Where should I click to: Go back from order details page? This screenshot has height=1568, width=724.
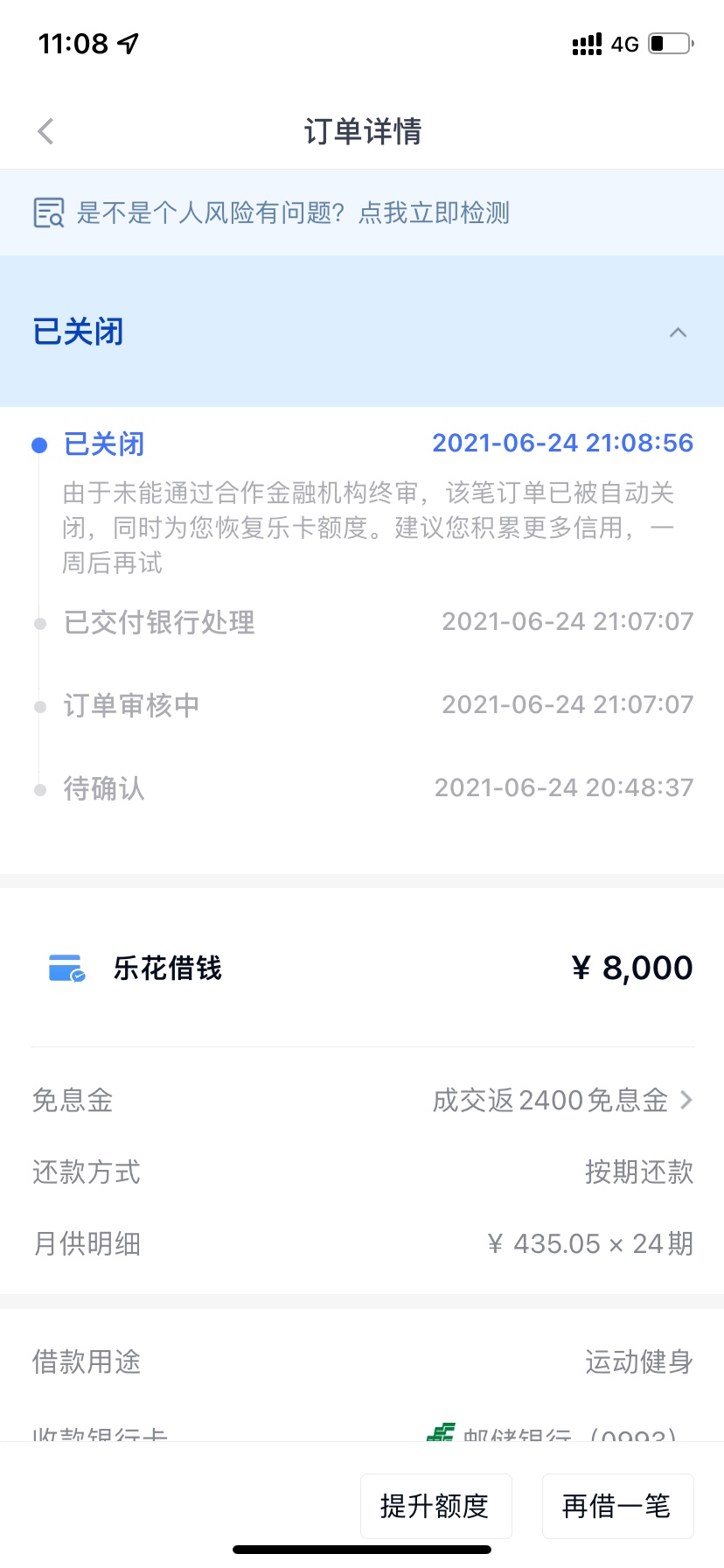(46, 131)
